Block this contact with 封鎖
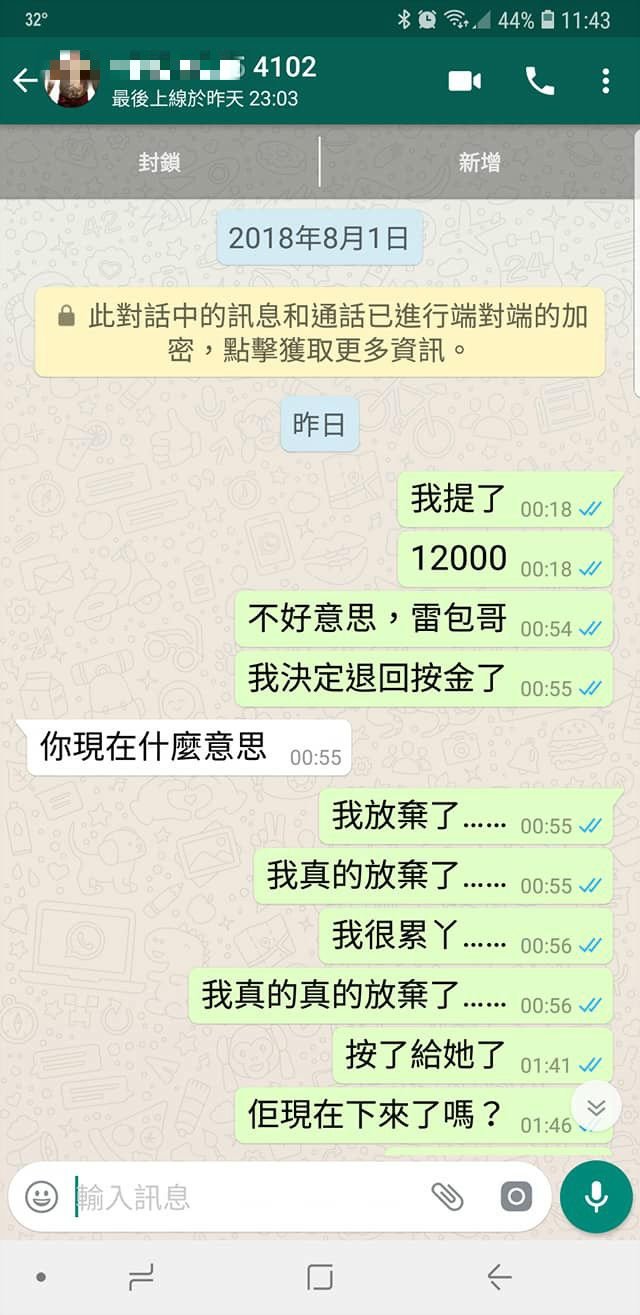Viewport: 640px width, 1315px height. (160, 162)
